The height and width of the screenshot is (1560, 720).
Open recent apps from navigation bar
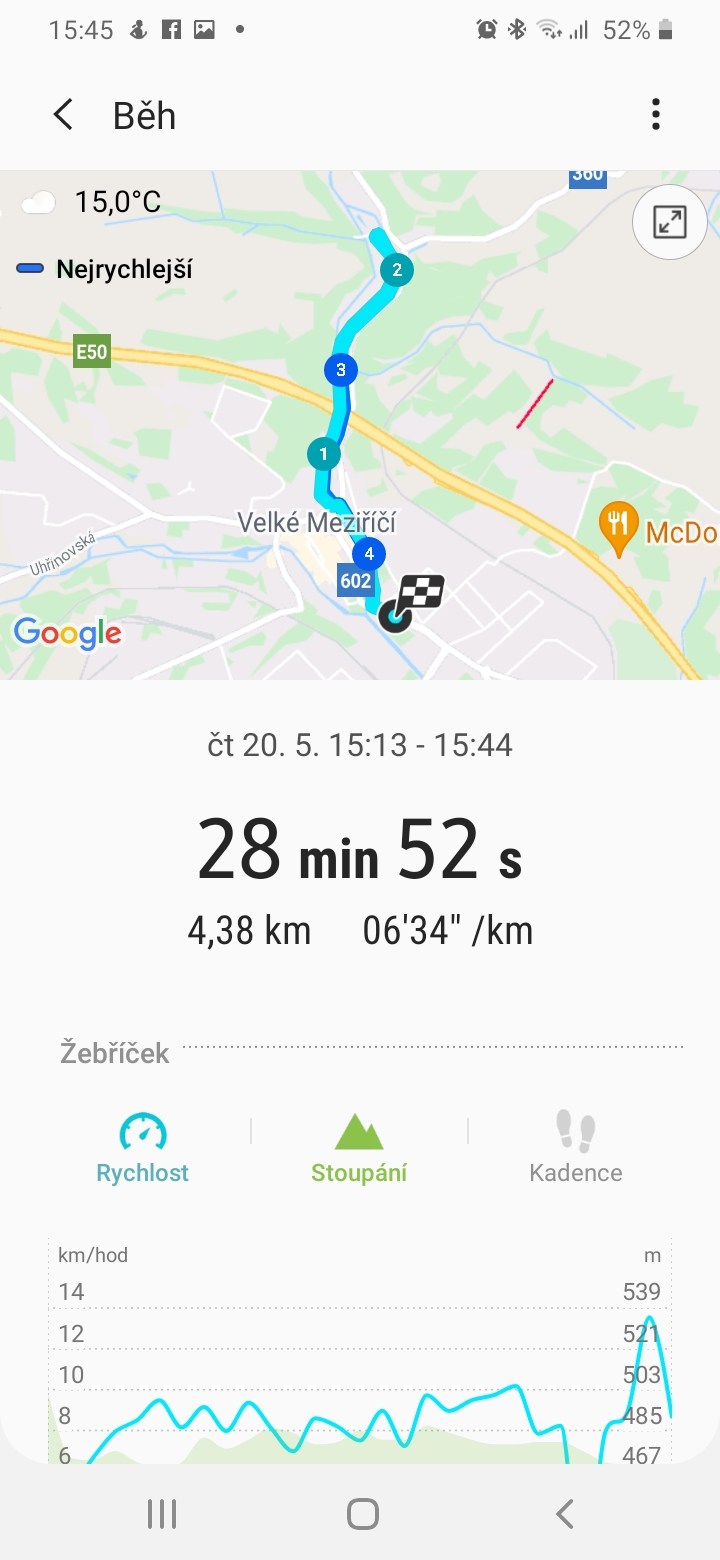click(x=162, y=1514)
